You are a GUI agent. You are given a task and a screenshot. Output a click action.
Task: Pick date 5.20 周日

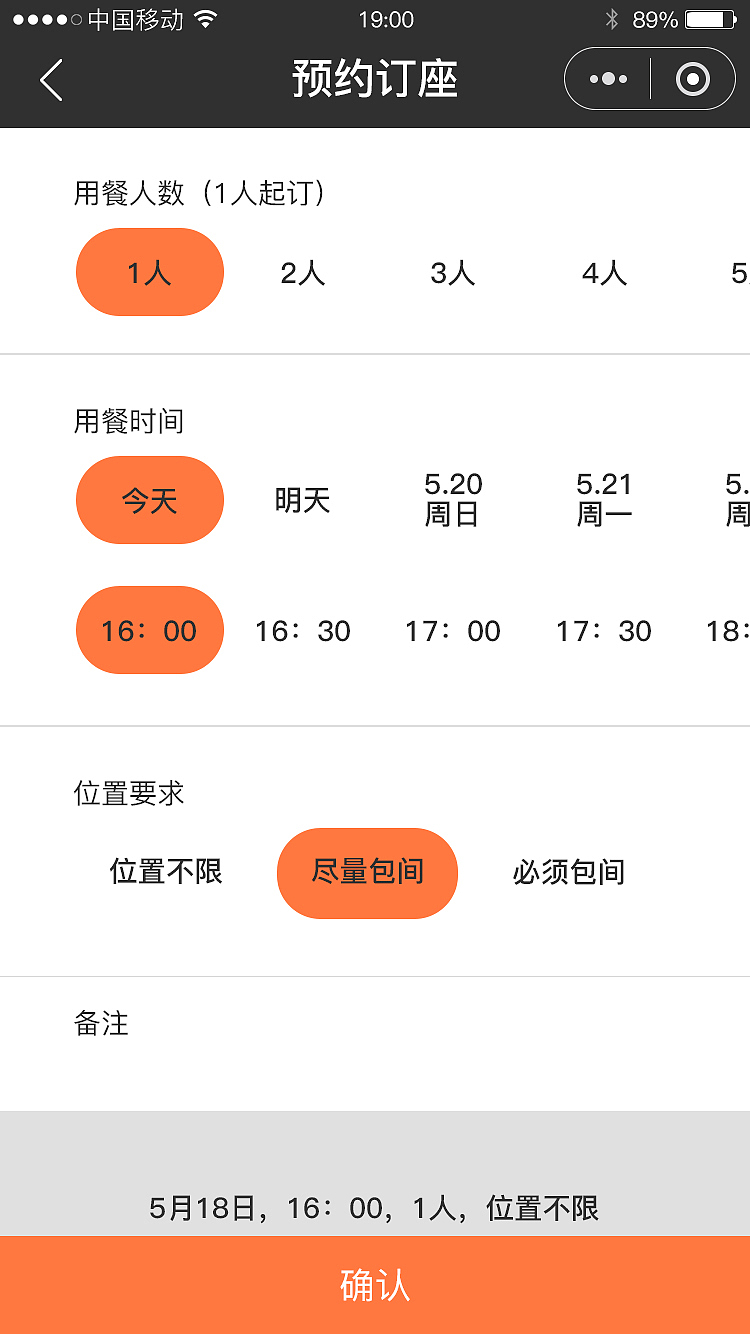point(453,500)
